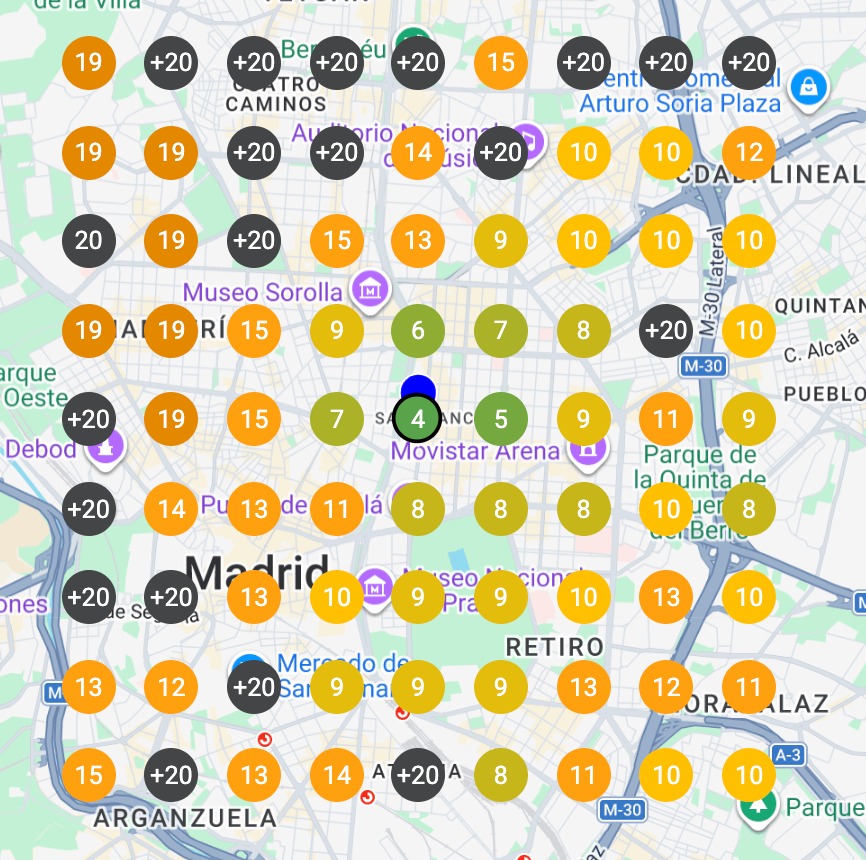Open Arturo Soria Plaza shopping pin

point(806,88)
